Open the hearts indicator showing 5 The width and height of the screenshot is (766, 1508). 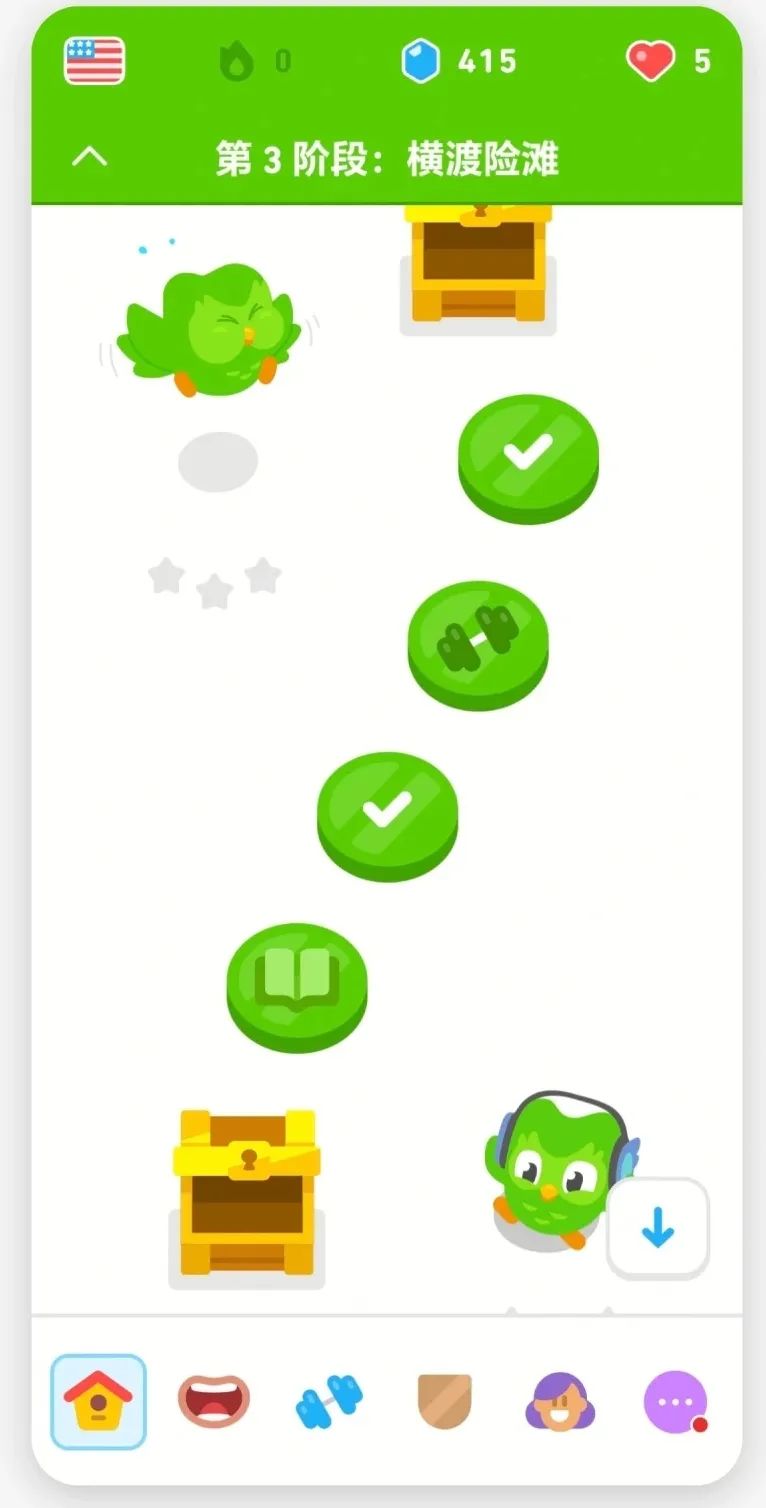tap(668, 61)
